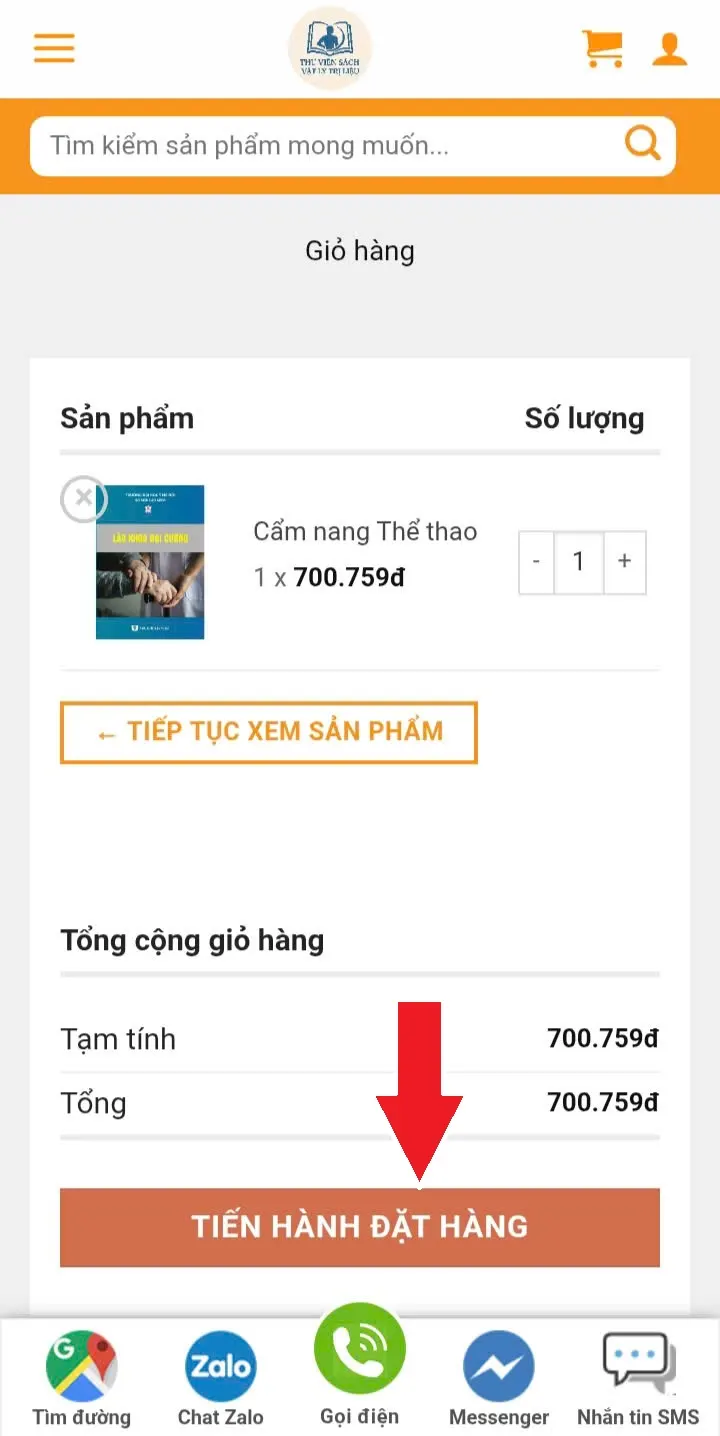720x1436 pixels.
Task: Open the Cẩm nang Thể thao book image
Action: tap(150, 562)
